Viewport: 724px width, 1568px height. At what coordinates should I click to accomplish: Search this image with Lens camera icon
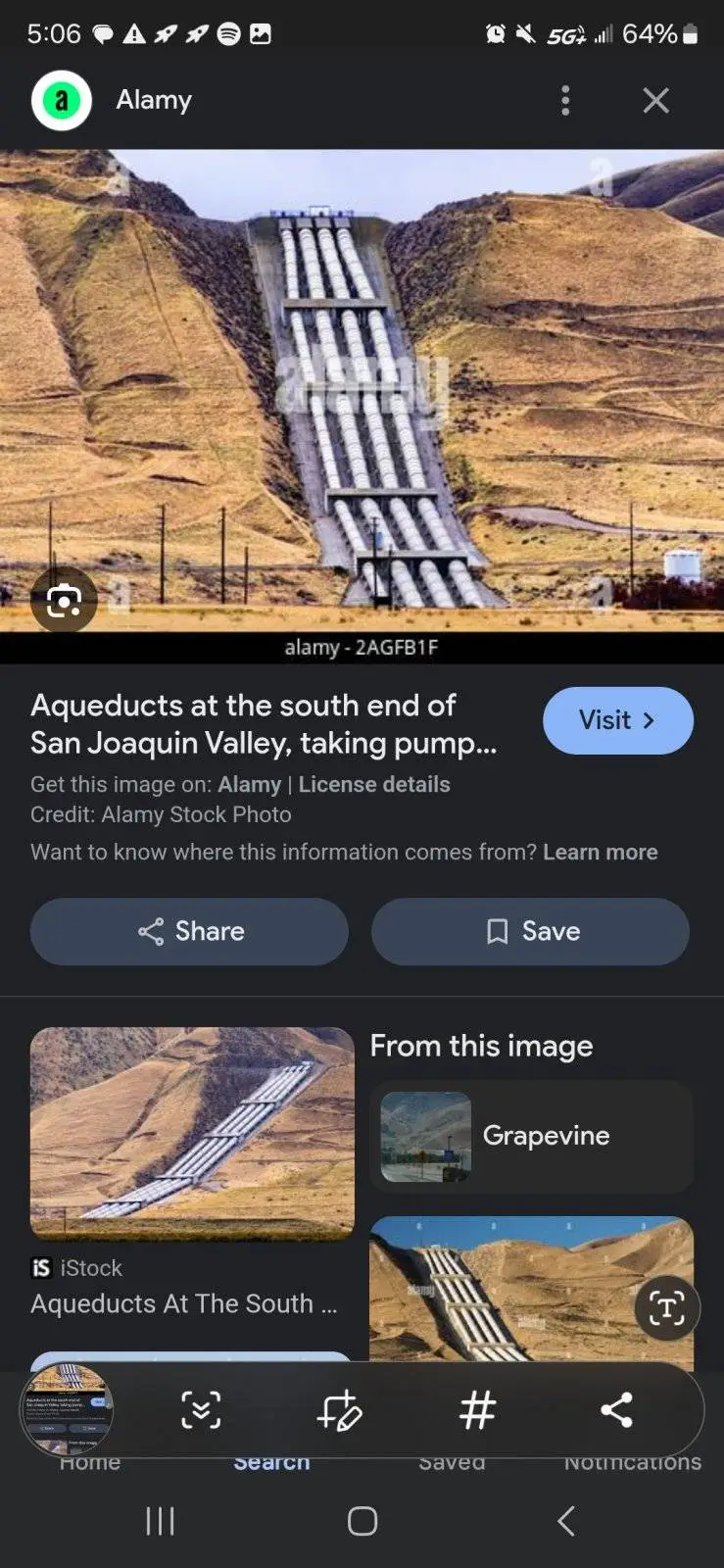point(64,600)
